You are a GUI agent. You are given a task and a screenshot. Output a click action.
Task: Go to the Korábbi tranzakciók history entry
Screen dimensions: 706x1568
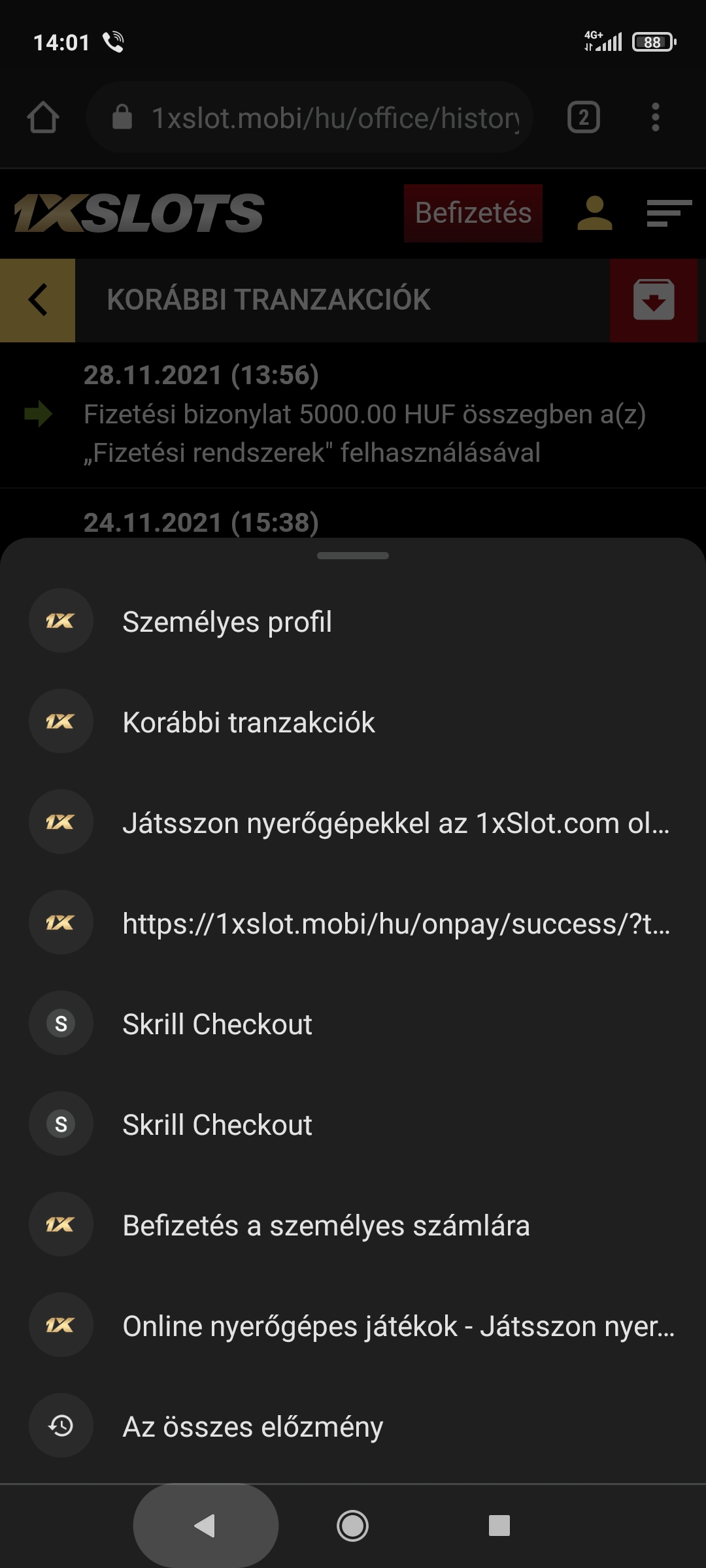(353, 722)
